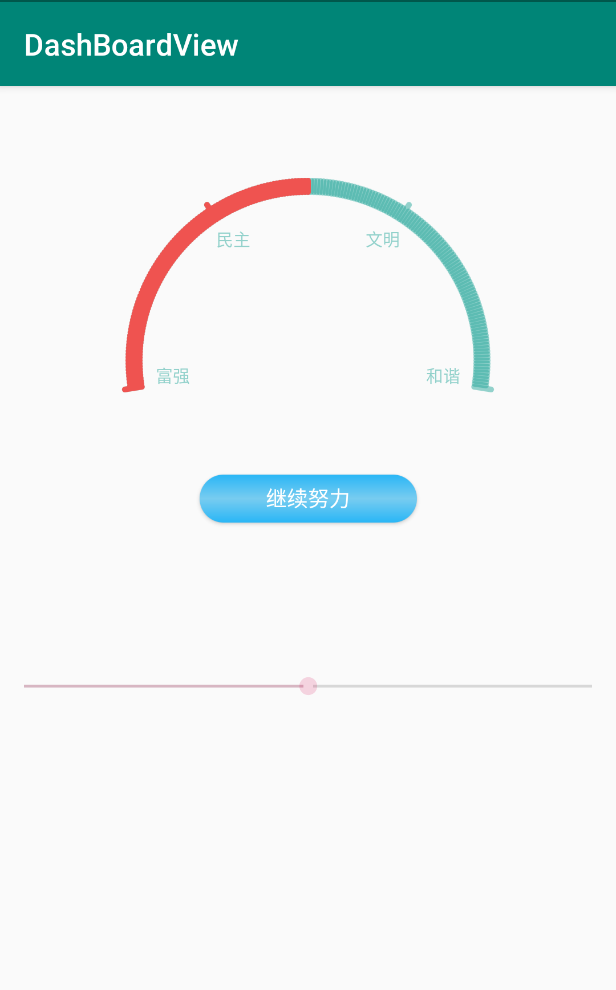Tap the 继续努力 button

coord(308,498)
